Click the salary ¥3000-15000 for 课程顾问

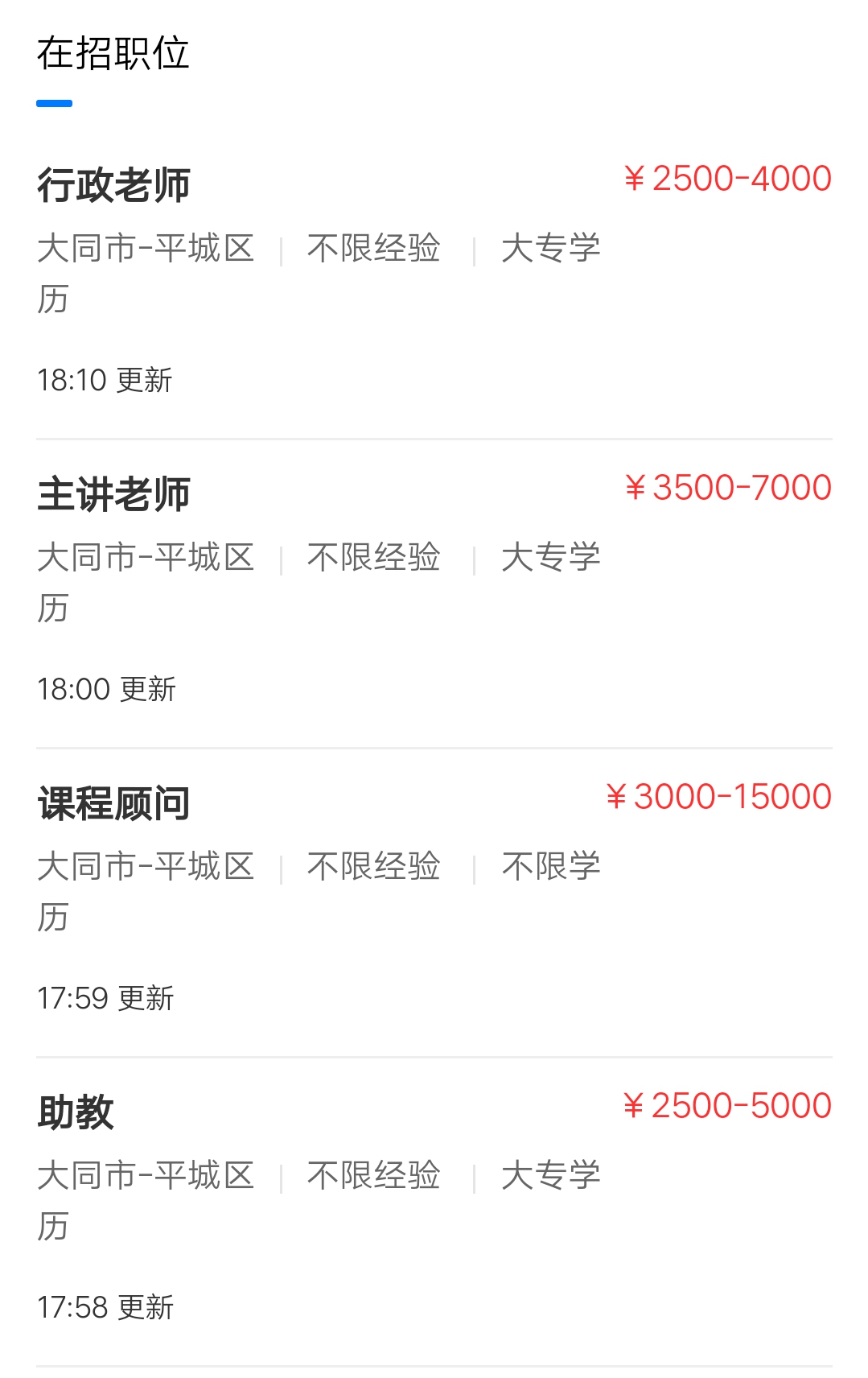pos(718,797)
